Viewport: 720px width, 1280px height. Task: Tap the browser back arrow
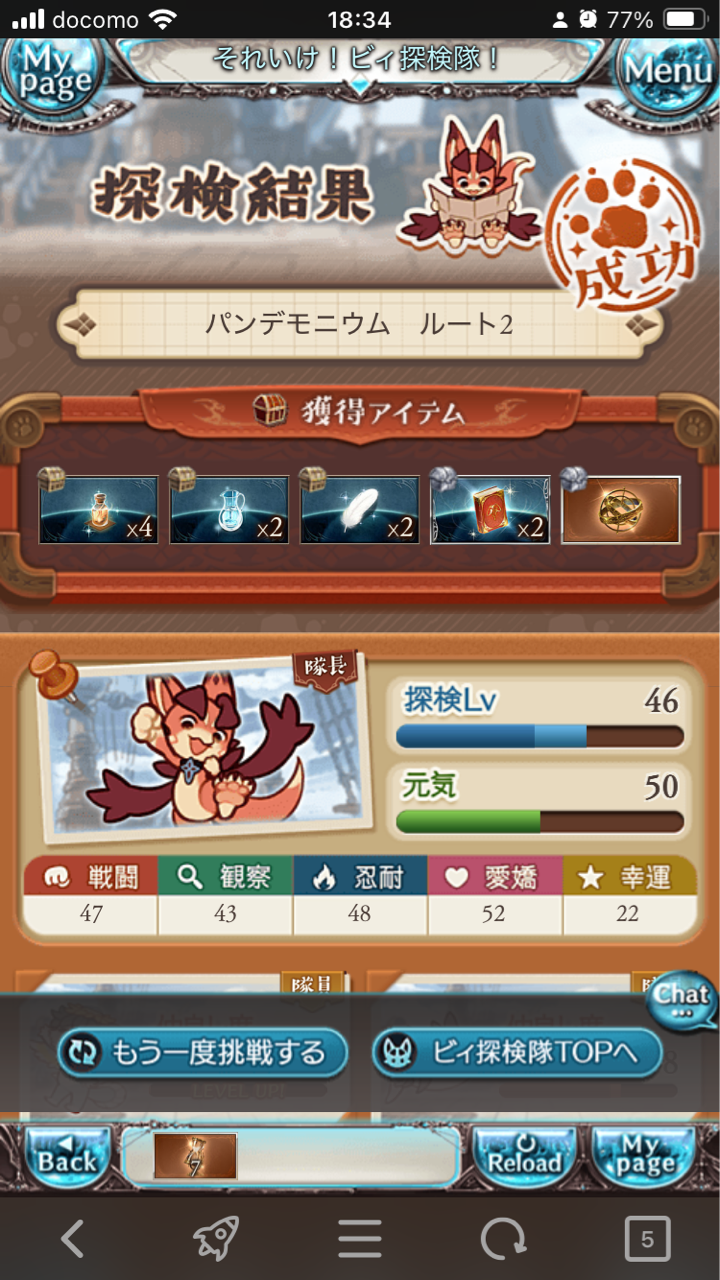click(72, 1240)
